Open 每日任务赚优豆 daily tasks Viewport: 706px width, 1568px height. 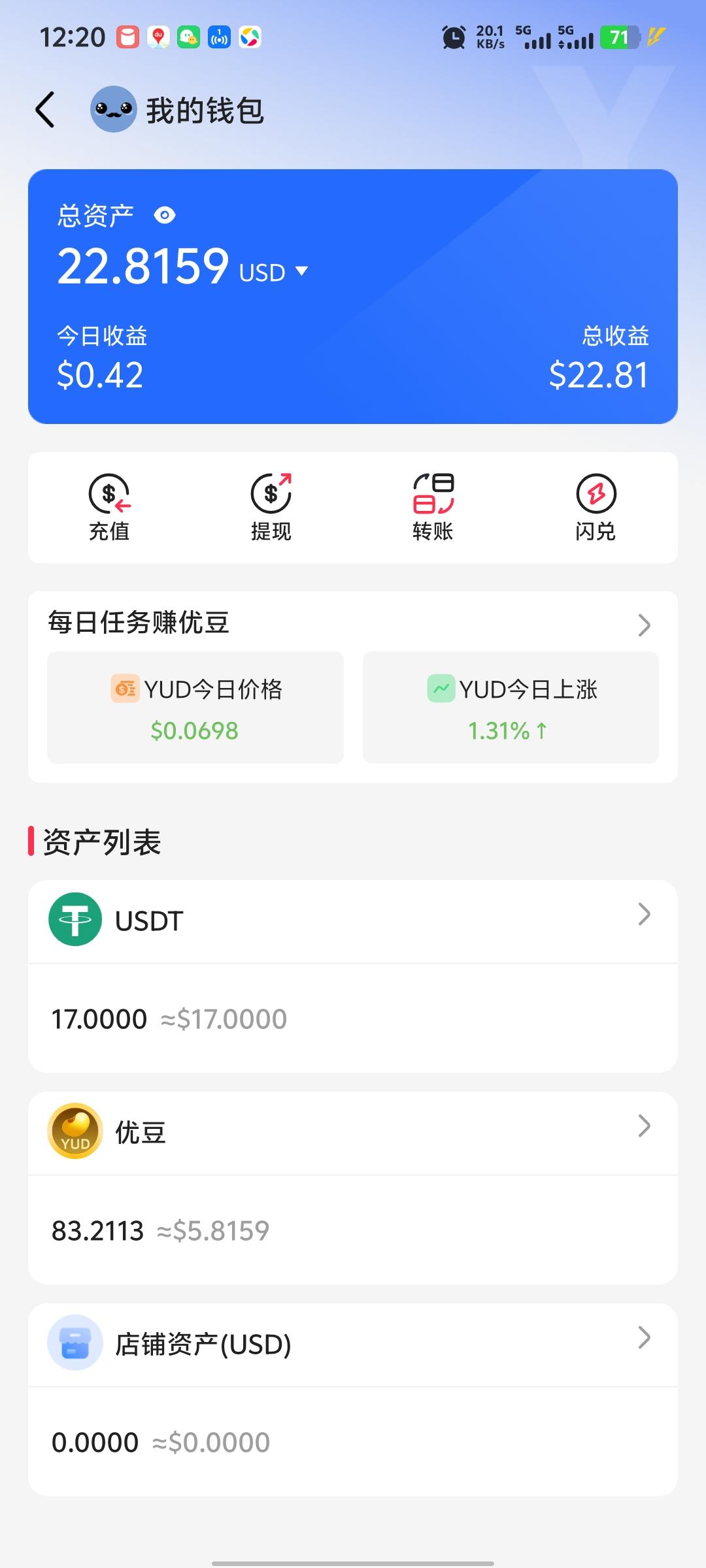click(x=353, y=623)
